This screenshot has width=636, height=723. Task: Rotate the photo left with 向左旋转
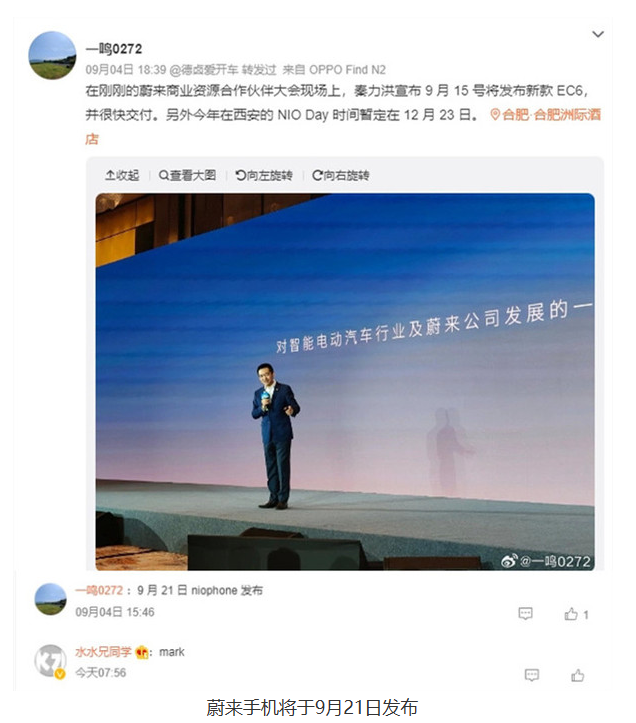coord(264,175)
